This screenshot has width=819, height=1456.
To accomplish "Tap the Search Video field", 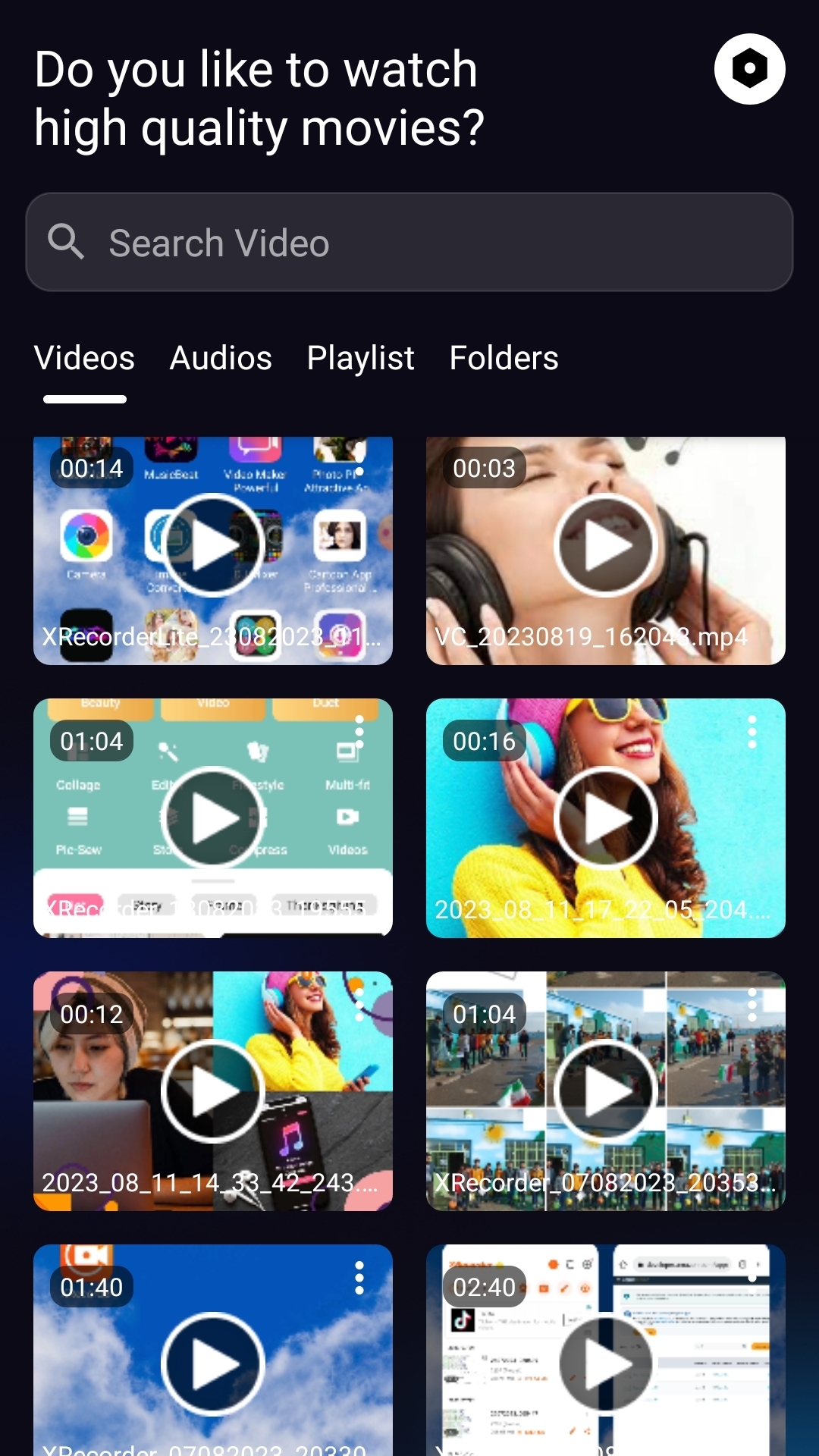I will [409, 243].
